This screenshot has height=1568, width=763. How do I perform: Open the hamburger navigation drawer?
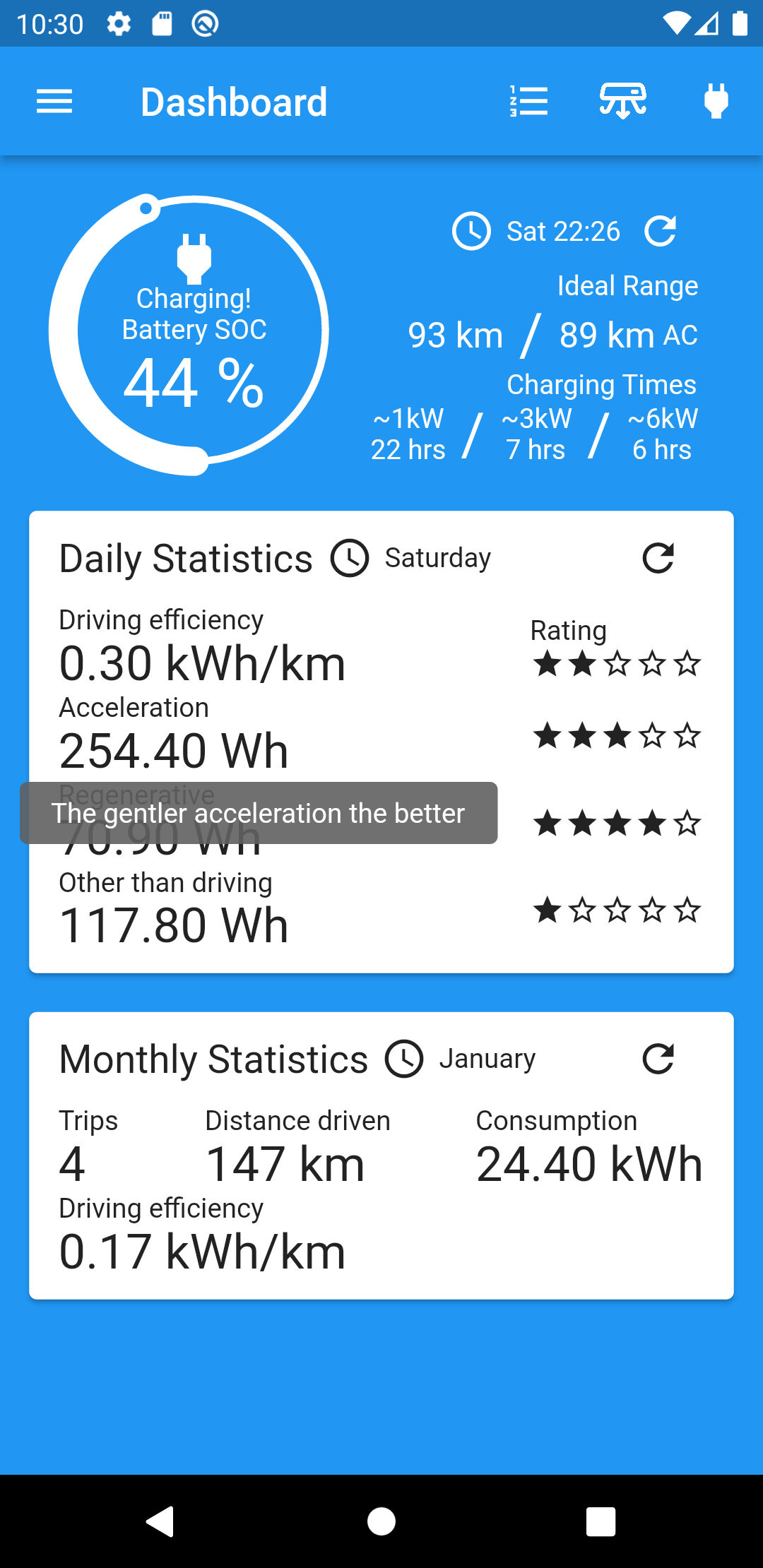[x=54, y=102]
